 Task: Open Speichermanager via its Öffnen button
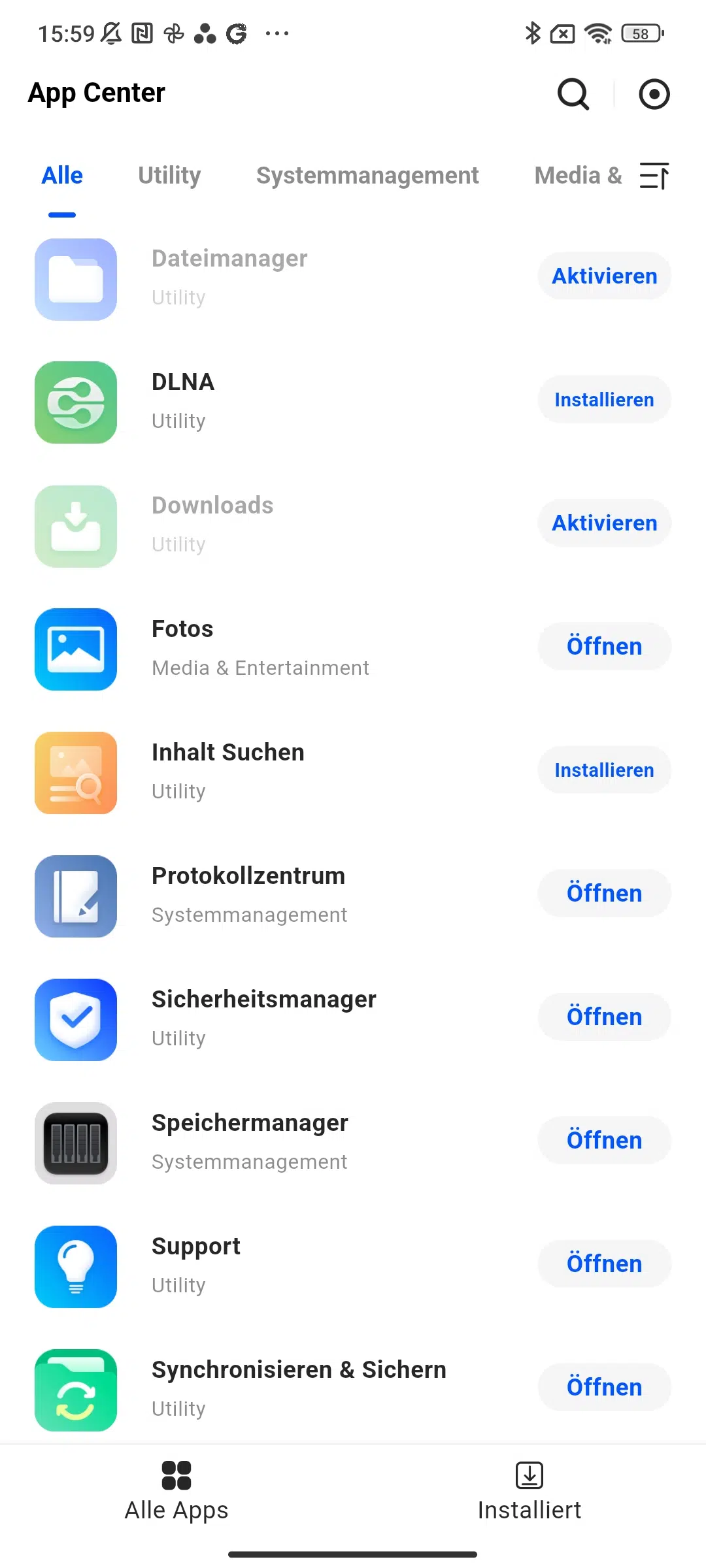point(605,1141)
